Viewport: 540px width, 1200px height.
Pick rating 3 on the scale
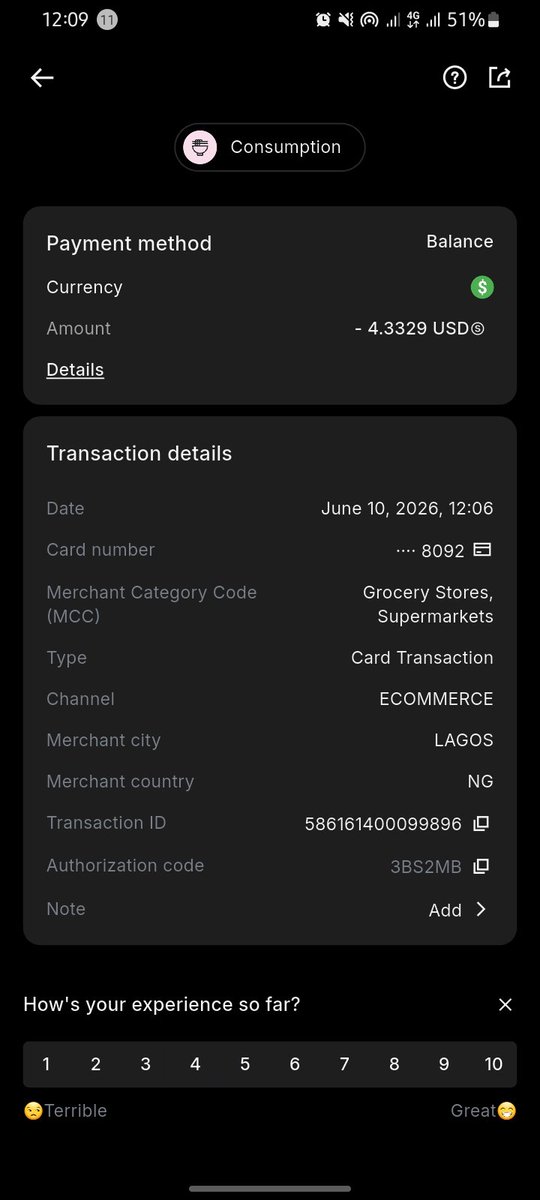(145, 1064)
